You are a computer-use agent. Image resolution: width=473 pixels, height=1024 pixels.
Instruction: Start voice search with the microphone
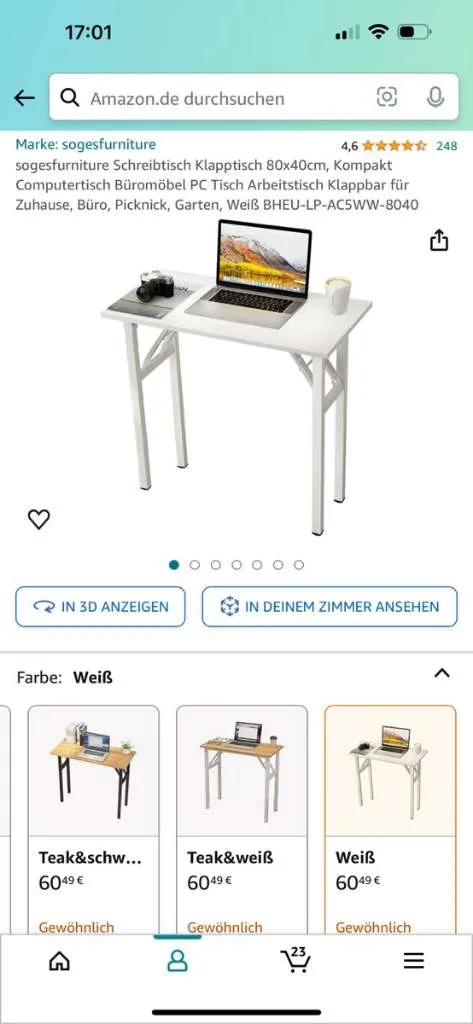point(435,97)
